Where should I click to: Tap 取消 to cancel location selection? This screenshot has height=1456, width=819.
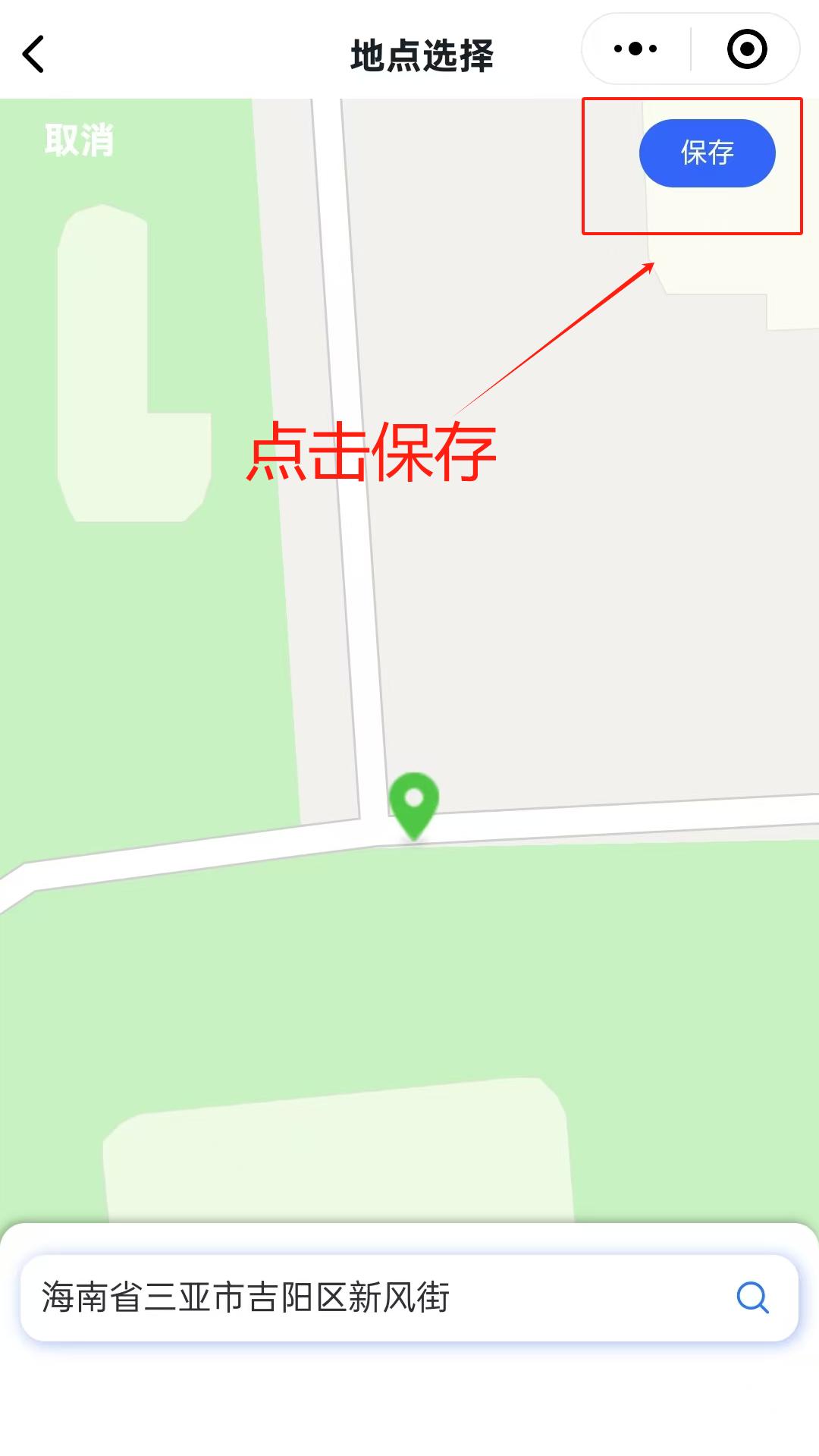[79, 140]
